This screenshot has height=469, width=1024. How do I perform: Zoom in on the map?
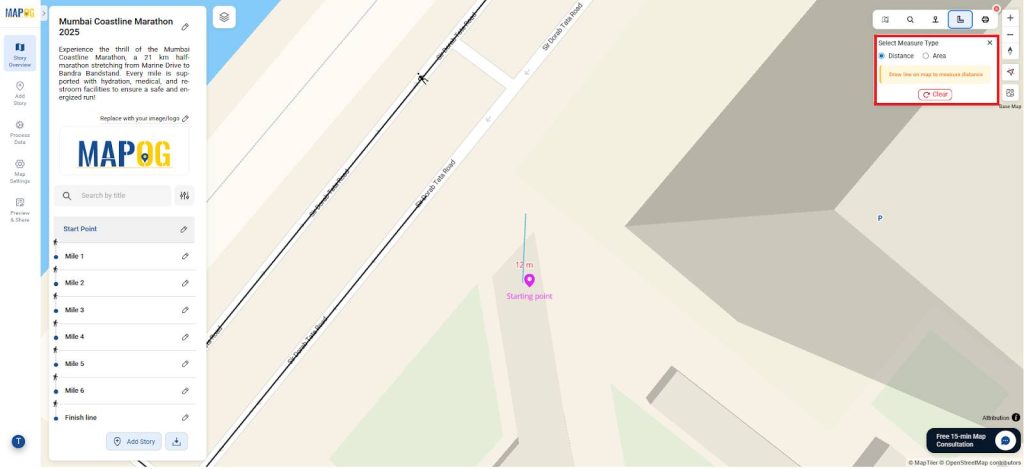tap(1010, 18)
